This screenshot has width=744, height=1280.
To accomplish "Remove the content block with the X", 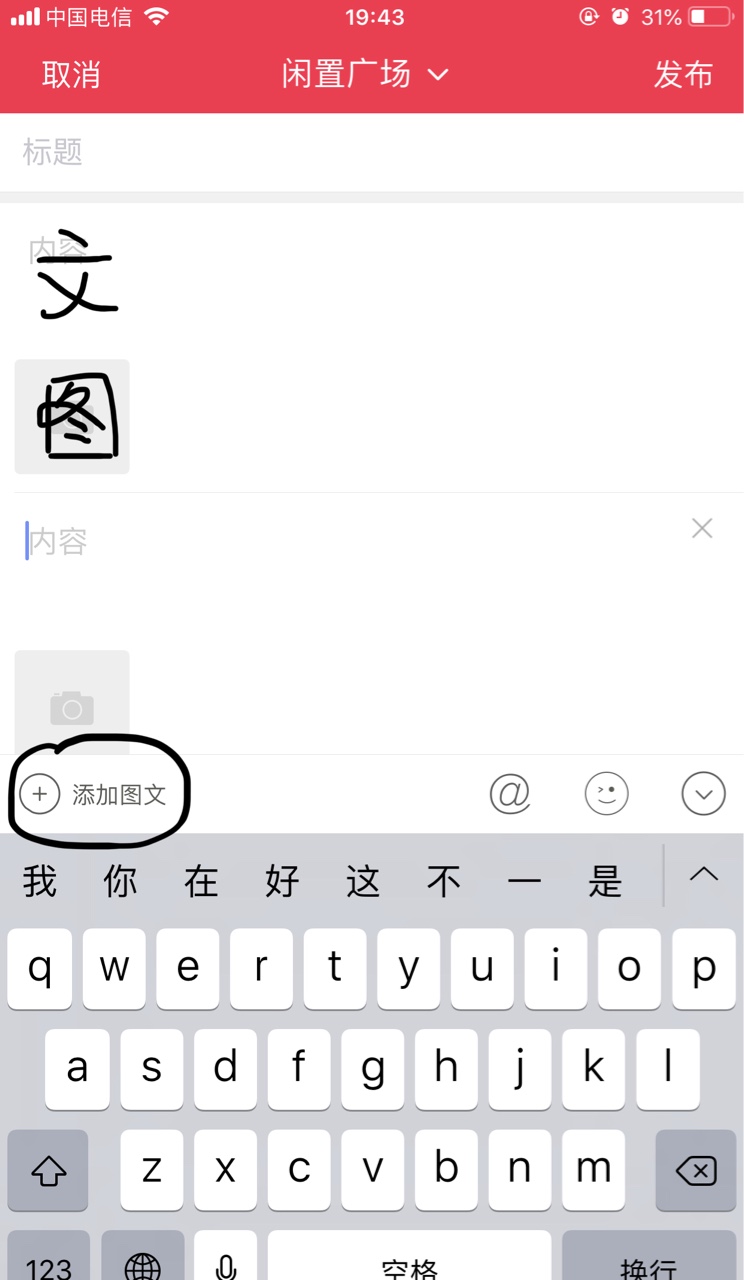I will (702, 529).
